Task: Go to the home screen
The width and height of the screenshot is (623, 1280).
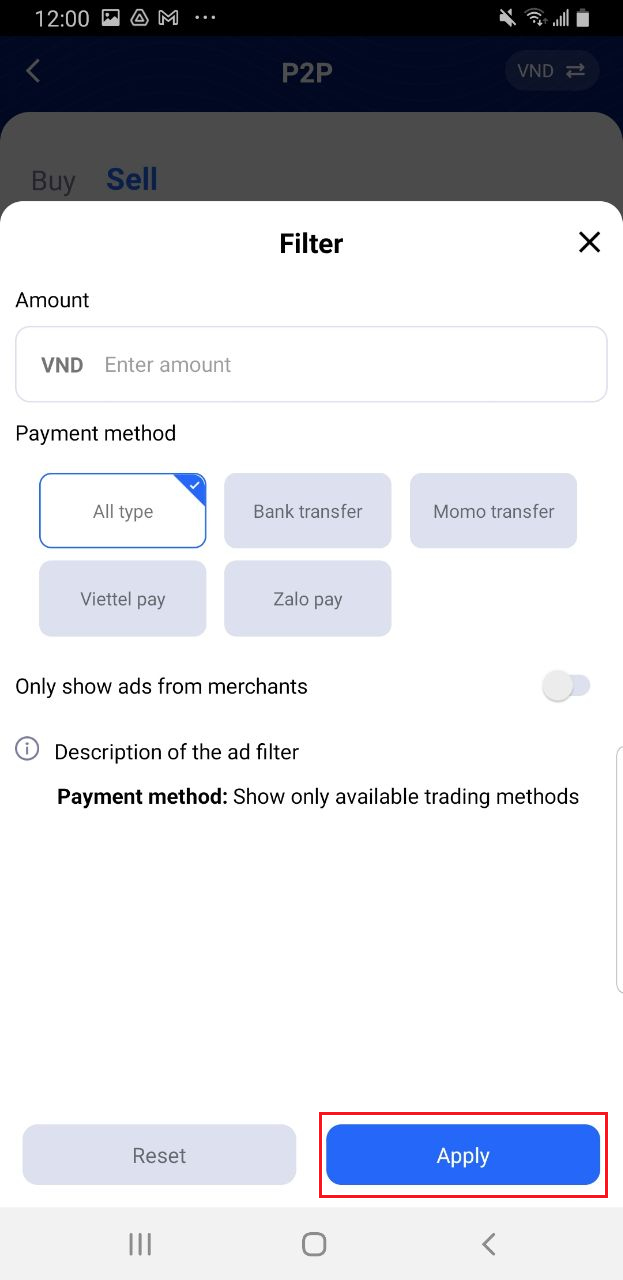Action: pos(314,1244)
